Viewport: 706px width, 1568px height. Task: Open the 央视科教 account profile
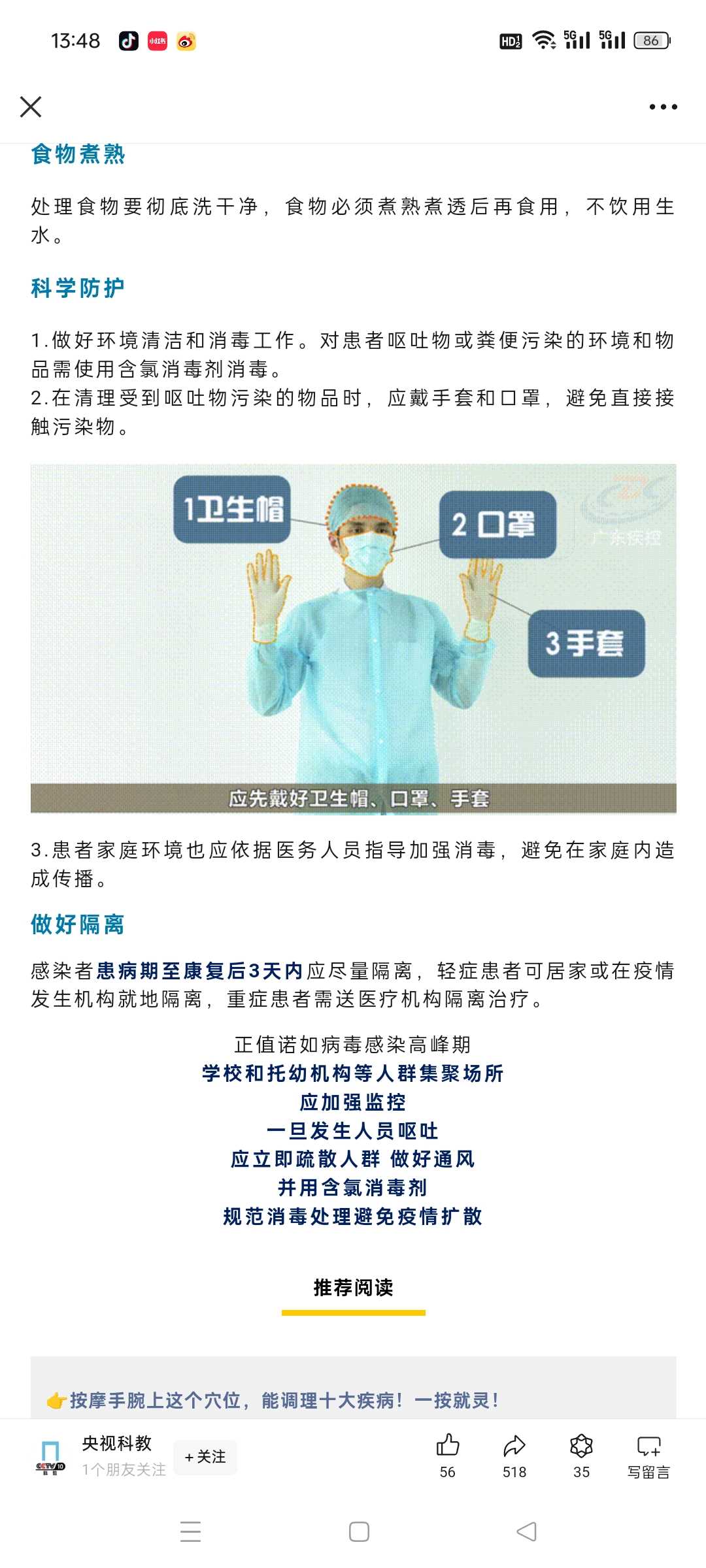coord(116,1443)
